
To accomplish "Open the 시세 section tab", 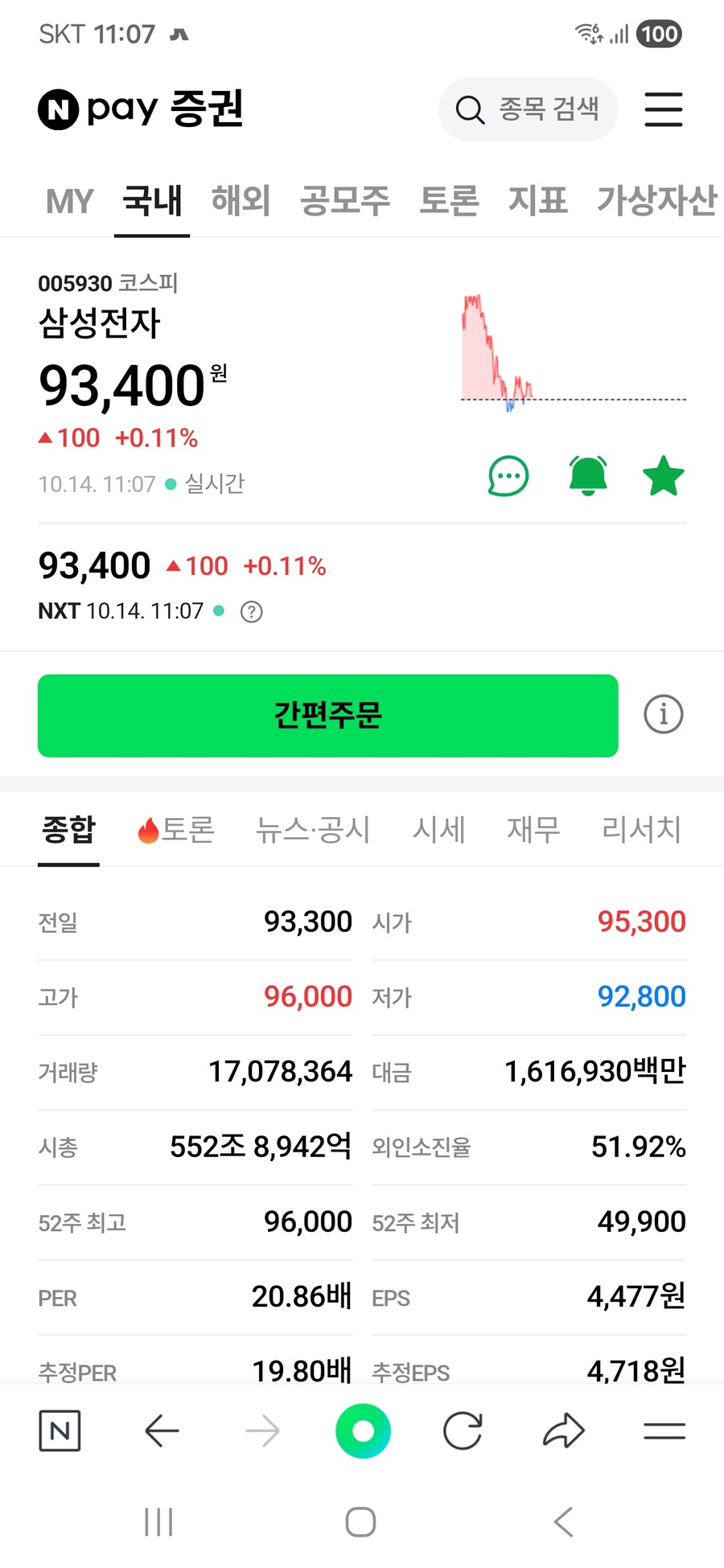I will point(439,829).
